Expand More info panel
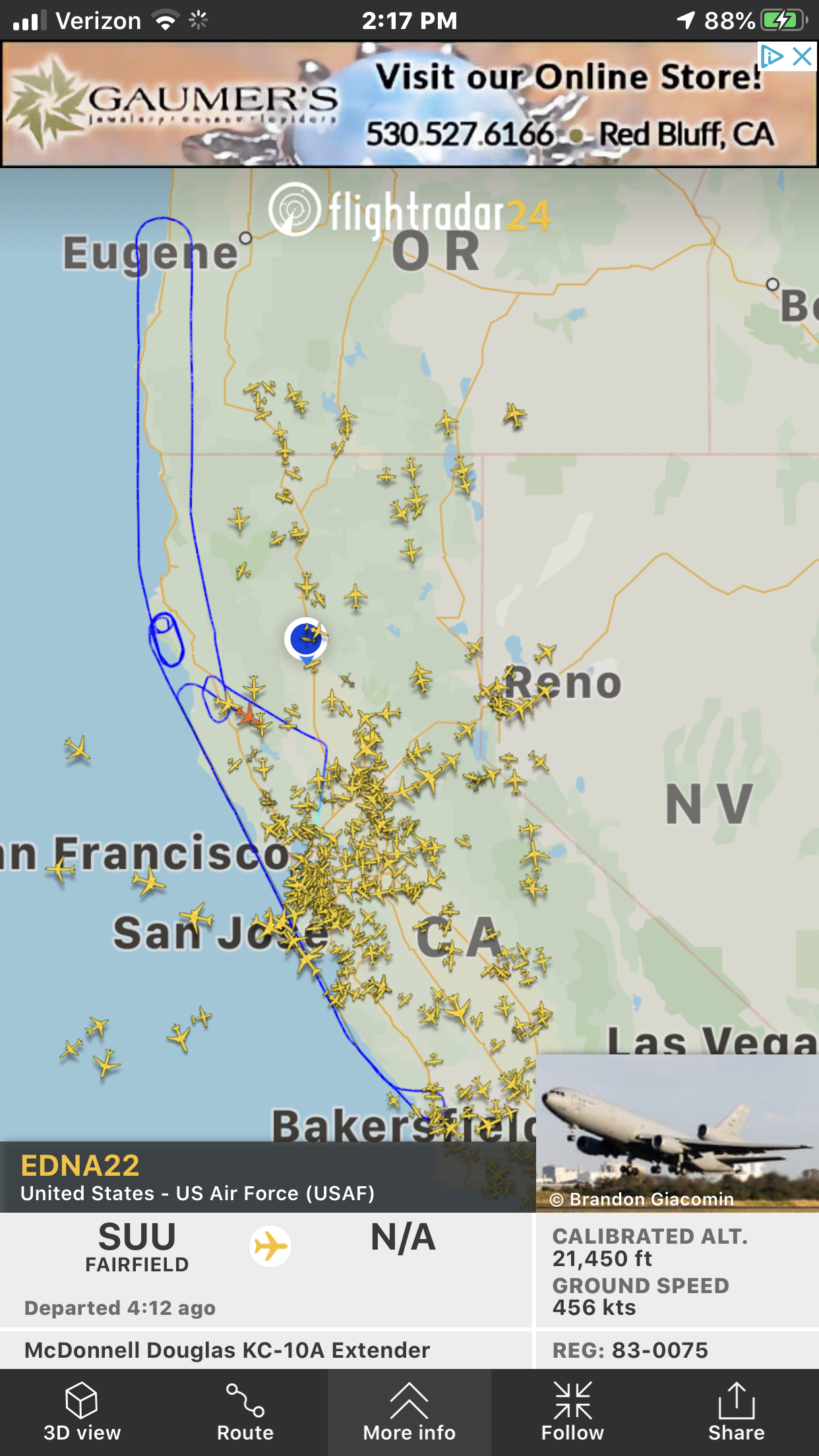Screen dimensions: 819x1456 tap(409, 1412)
